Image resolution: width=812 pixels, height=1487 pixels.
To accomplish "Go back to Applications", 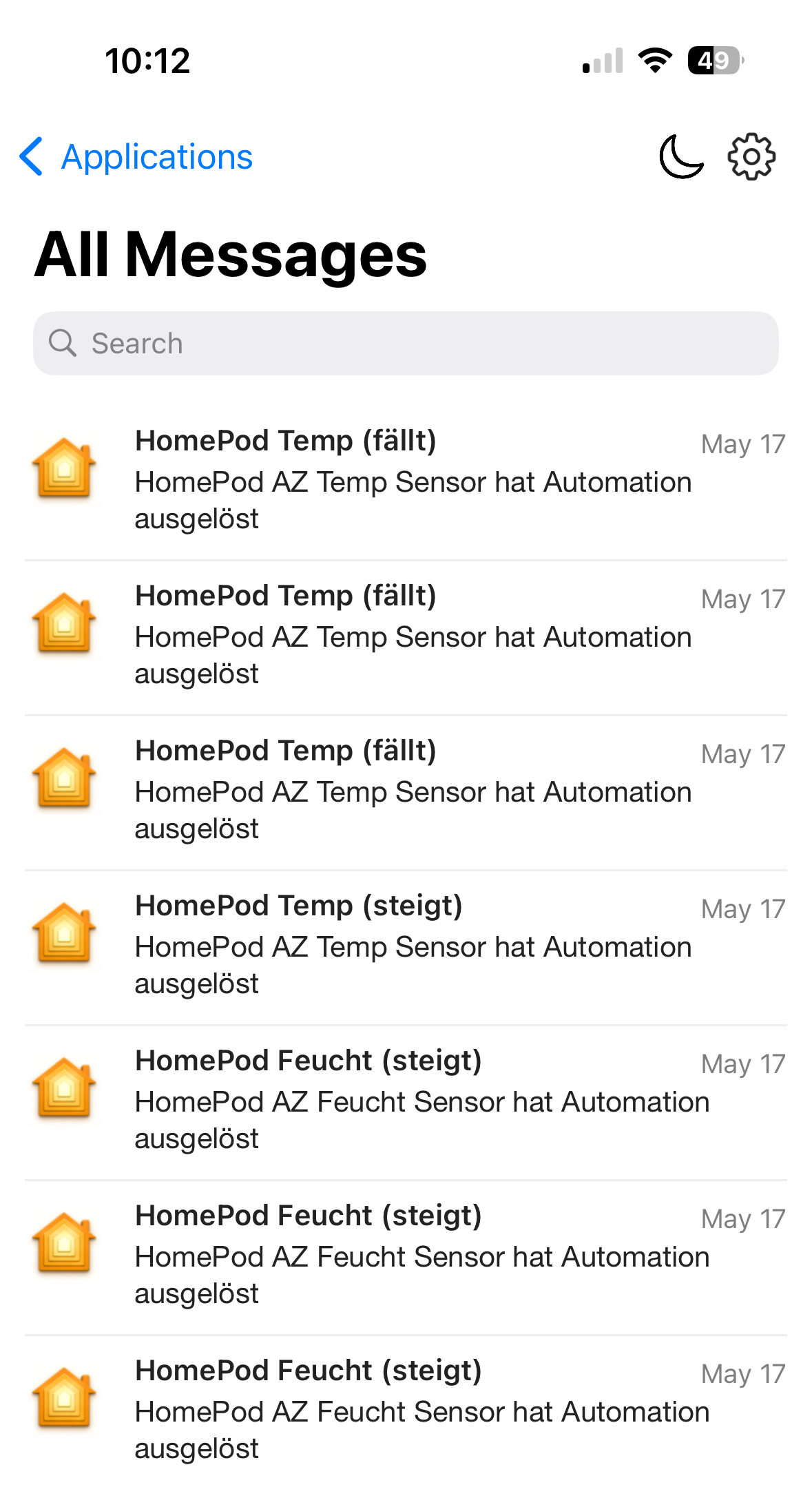I will pos(136,157).
